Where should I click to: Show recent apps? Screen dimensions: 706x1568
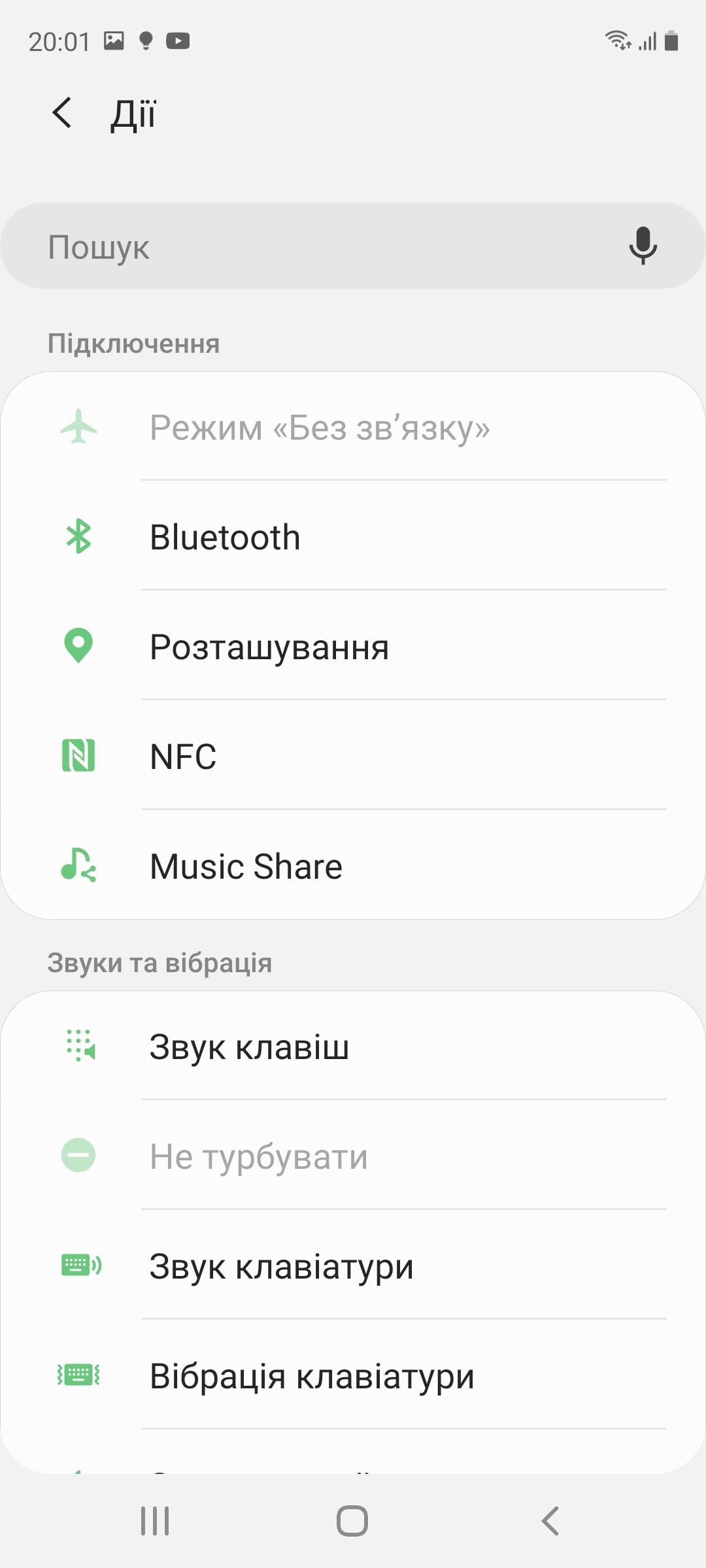155,1521
